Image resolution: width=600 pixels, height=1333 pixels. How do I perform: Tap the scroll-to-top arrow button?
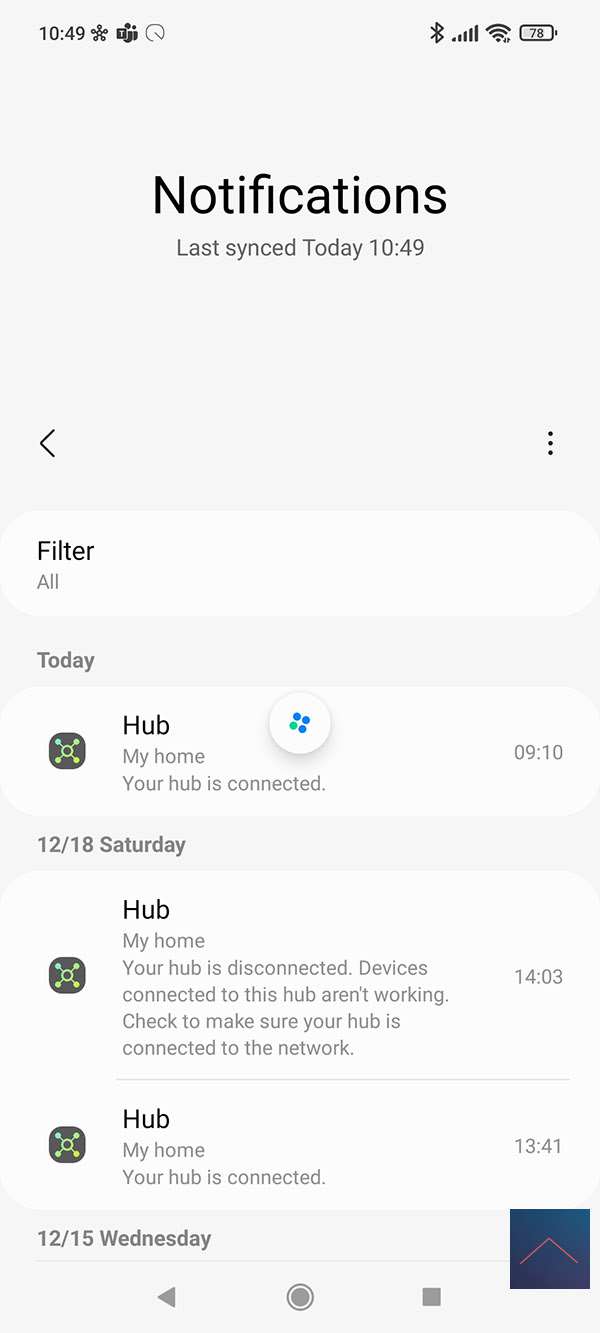tap(549, 1249)
